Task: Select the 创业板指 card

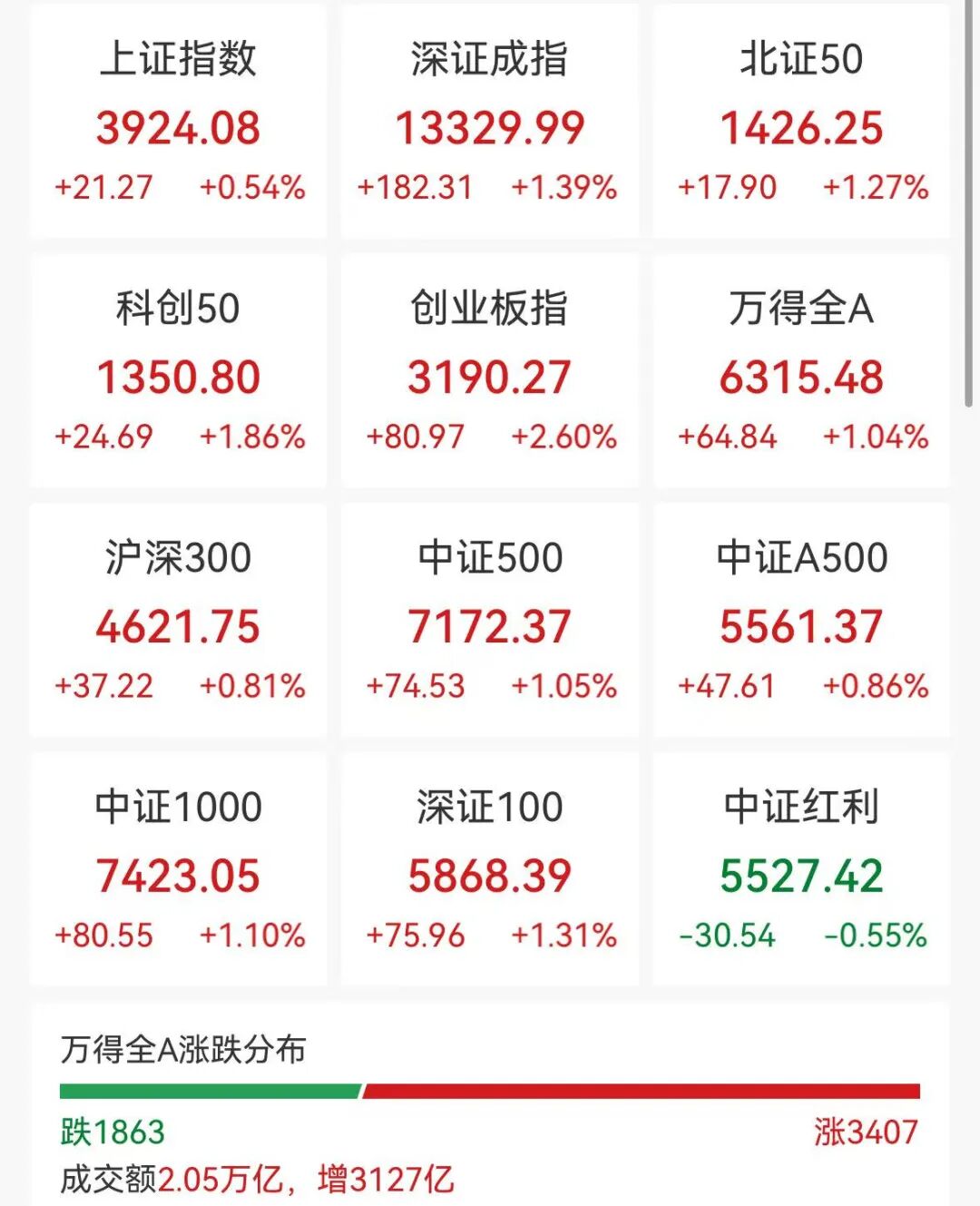Action: pos(489,372)
